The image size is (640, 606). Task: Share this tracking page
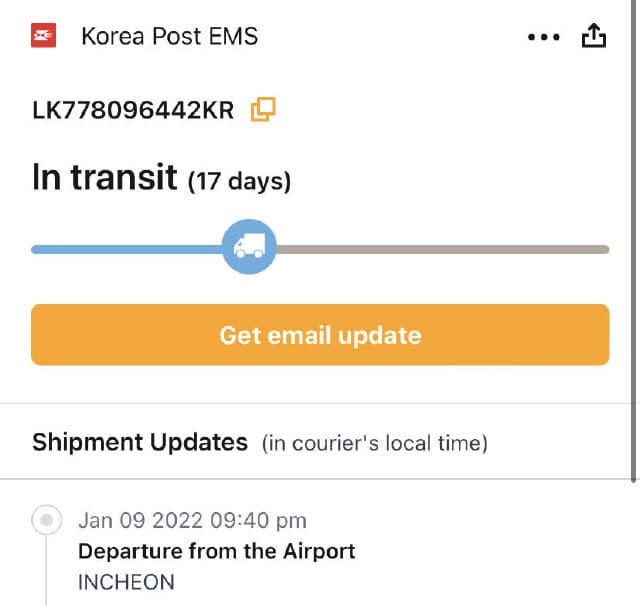pos(594,36)
